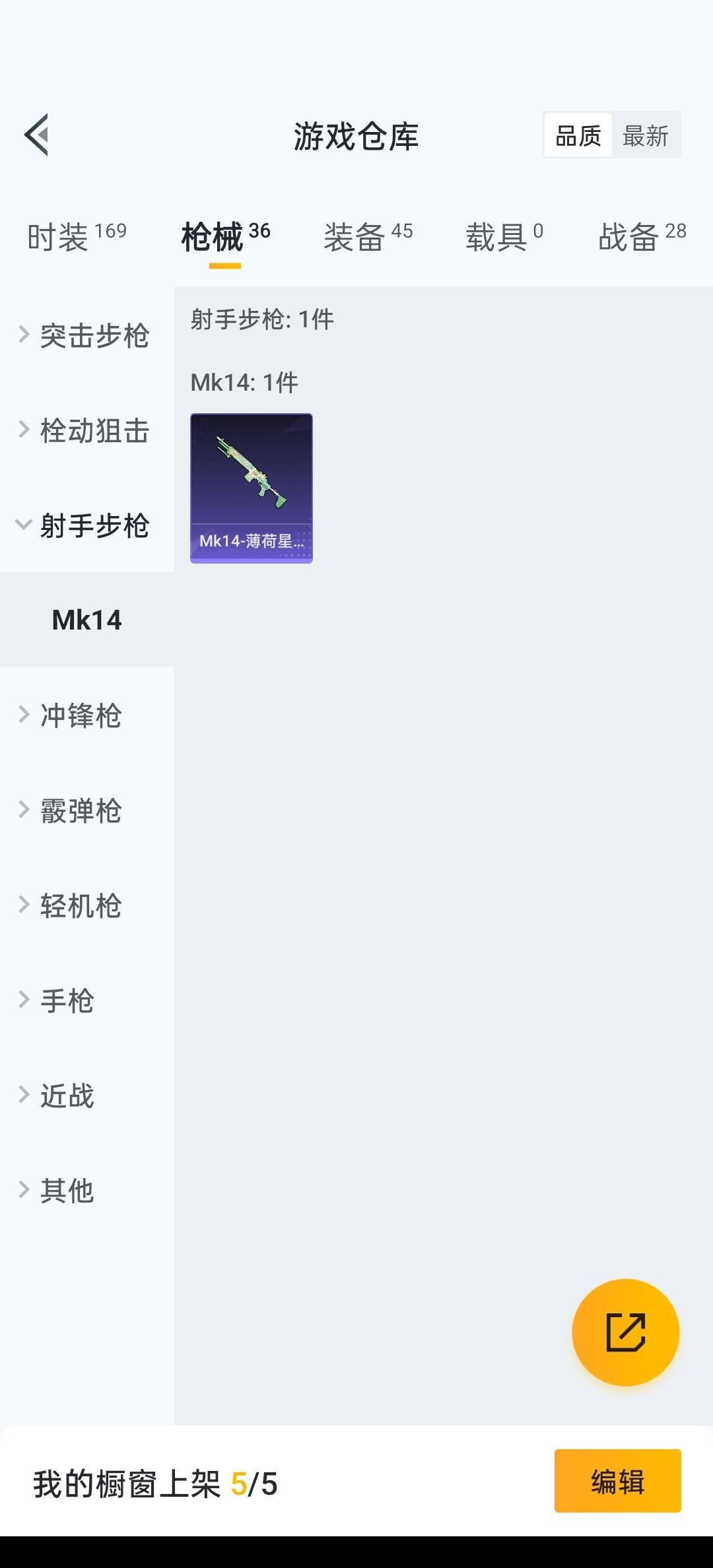The height and width of the screenshot is (1568, 713).
Task: Select the 枪械 tab
Action: coord(225,236)
